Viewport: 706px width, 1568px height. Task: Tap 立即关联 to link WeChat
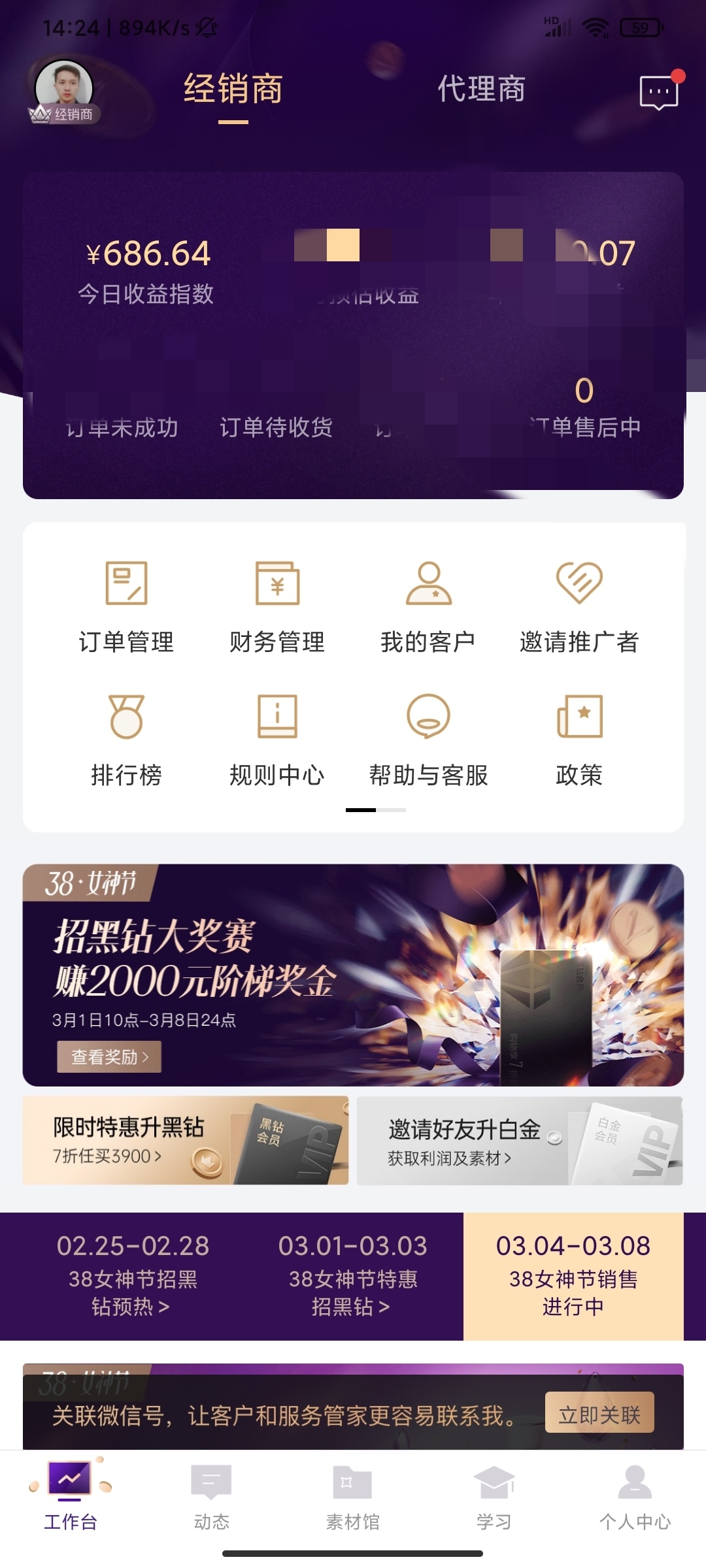599,1415
